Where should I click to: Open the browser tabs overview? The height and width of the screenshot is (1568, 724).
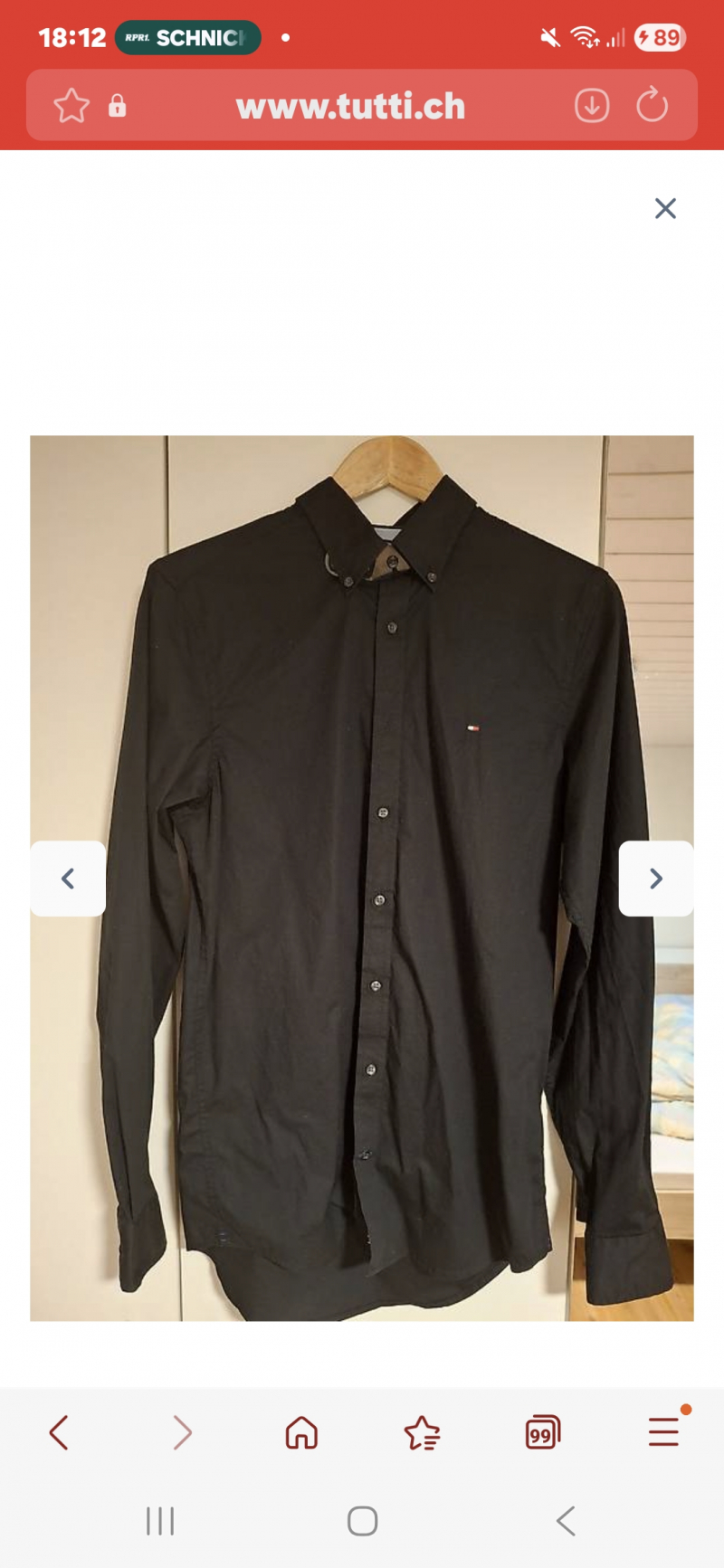click(542, 1432)
